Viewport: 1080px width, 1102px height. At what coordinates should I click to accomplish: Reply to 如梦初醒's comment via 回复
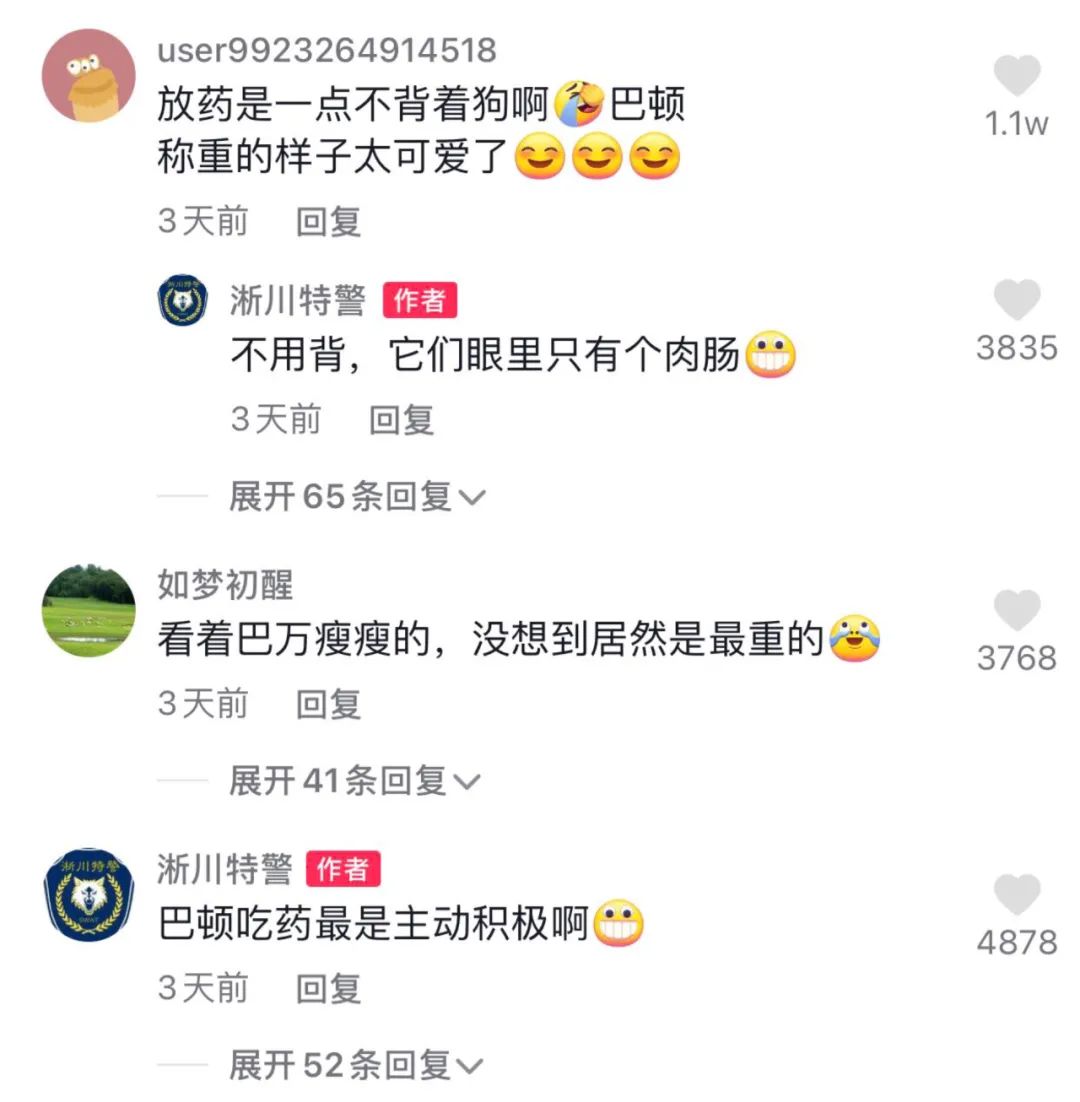click(330, 706)
